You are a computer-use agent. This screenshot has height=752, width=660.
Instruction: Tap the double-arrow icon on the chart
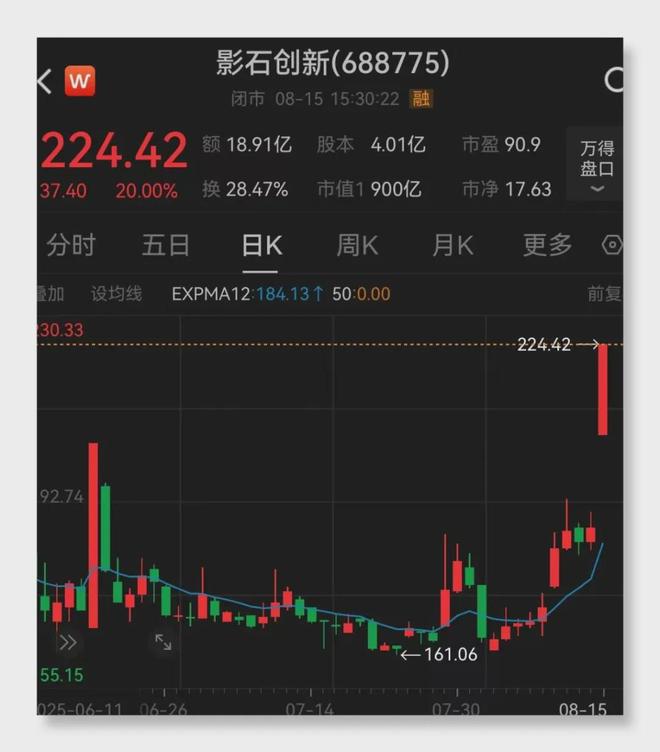pos(68,642)
